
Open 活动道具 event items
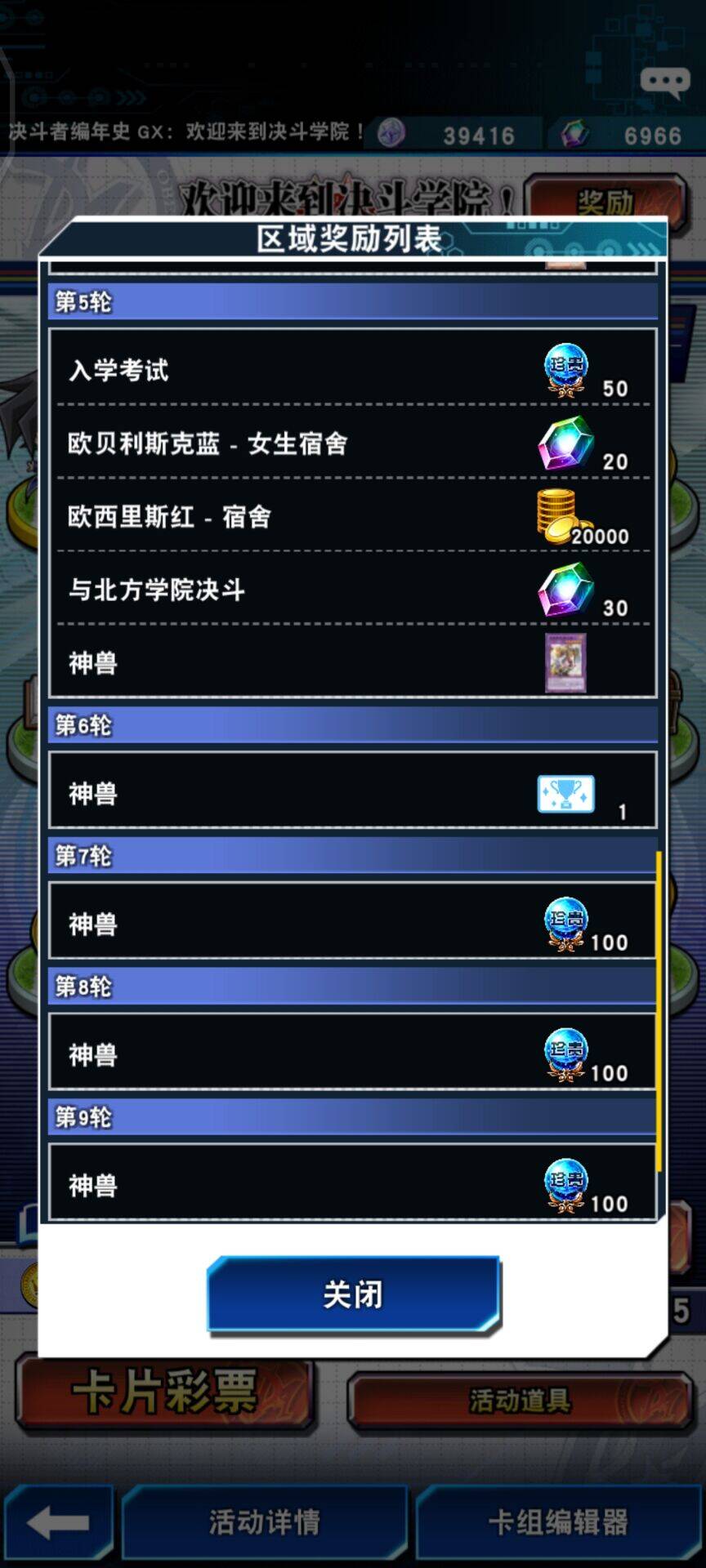(520, 1401)
